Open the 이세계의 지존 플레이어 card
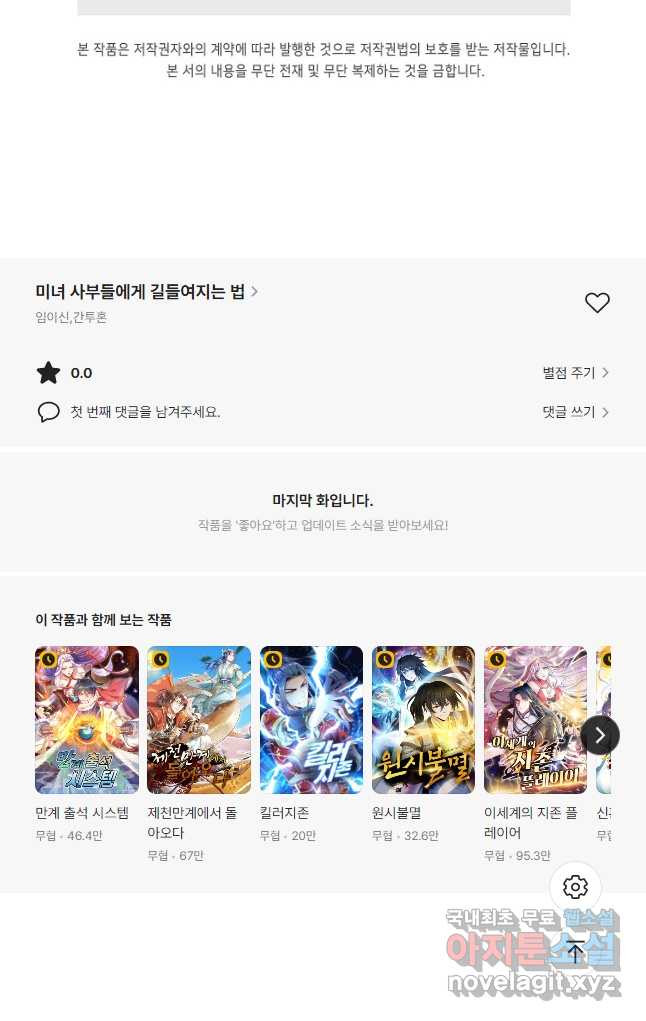646x1021 pixels. (535, 720)
